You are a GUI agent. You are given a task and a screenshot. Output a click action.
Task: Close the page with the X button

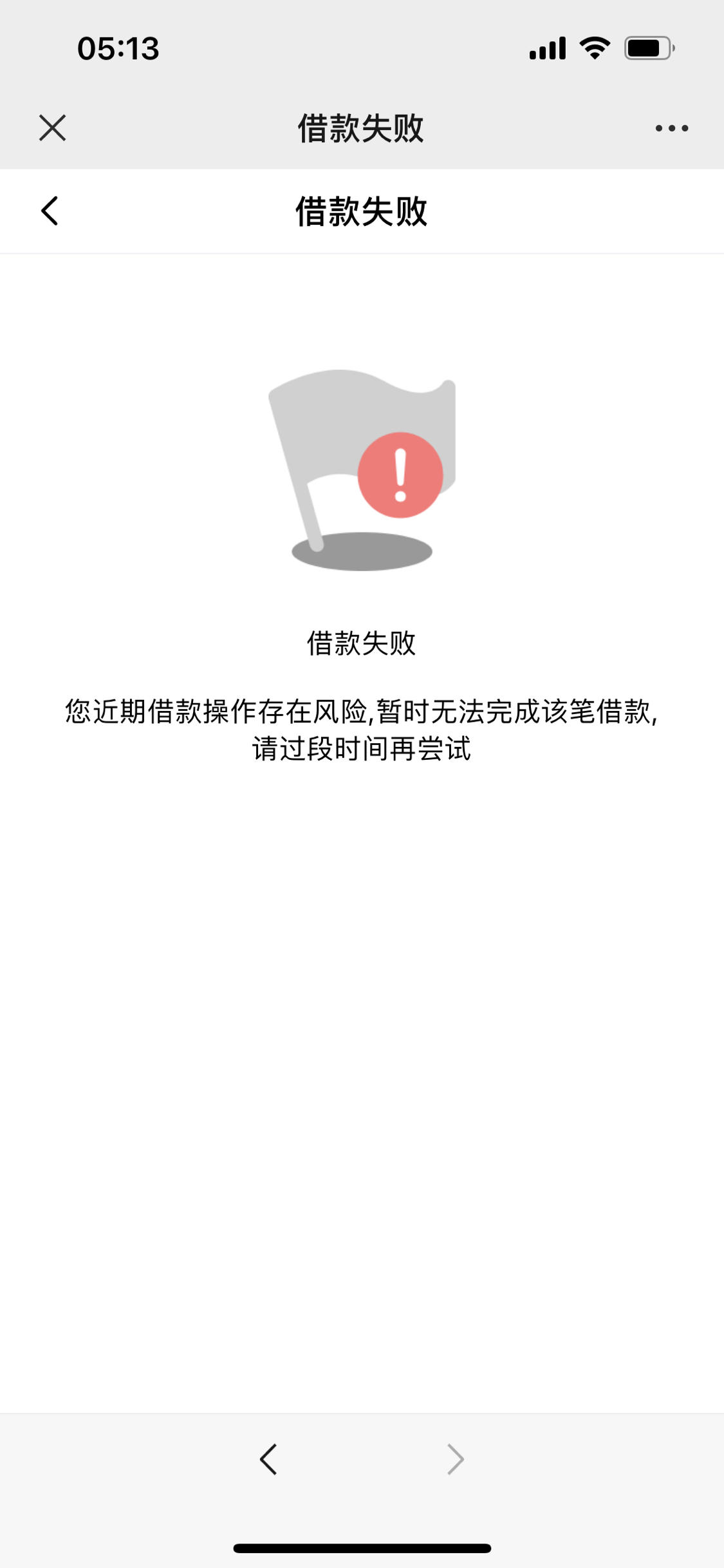(x=53, y=128)
